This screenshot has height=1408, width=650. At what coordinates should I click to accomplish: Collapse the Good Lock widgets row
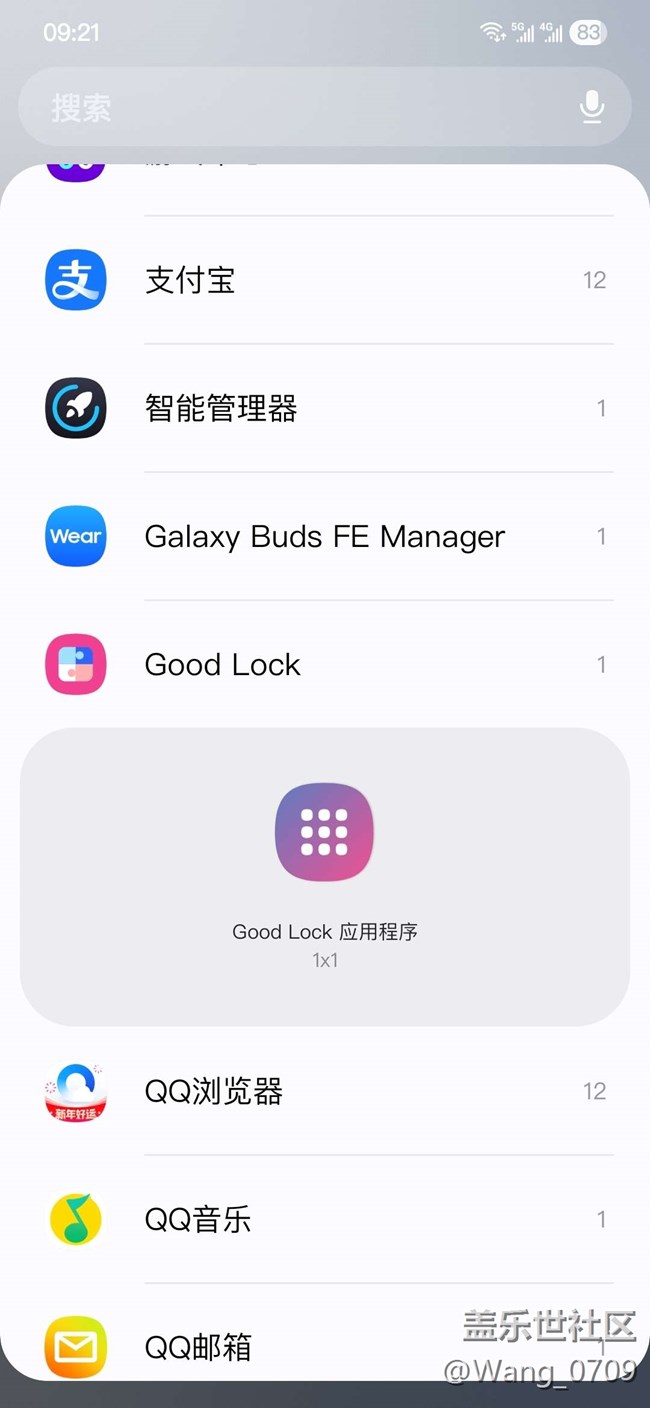(325, 664)
